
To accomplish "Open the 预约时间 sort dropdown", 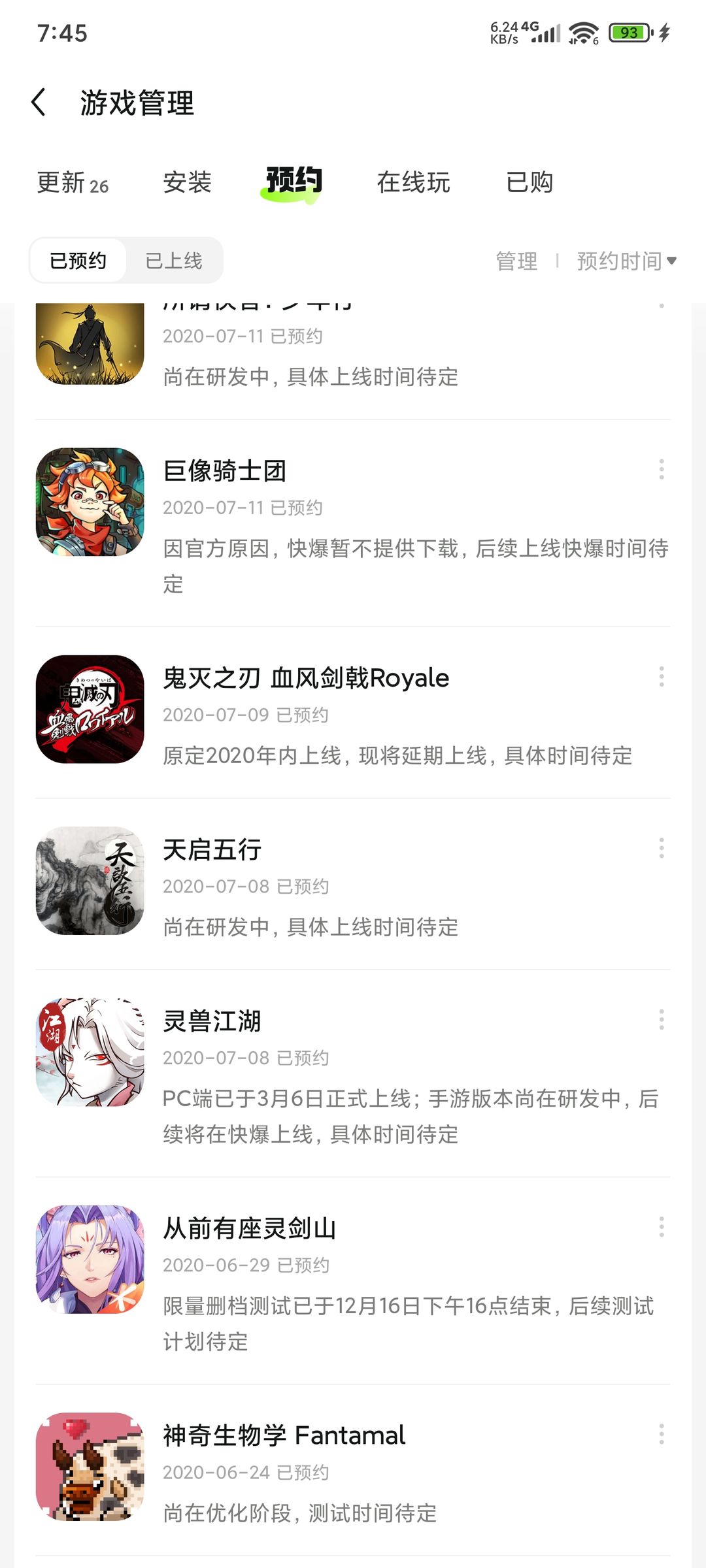I will coord(626,261).
